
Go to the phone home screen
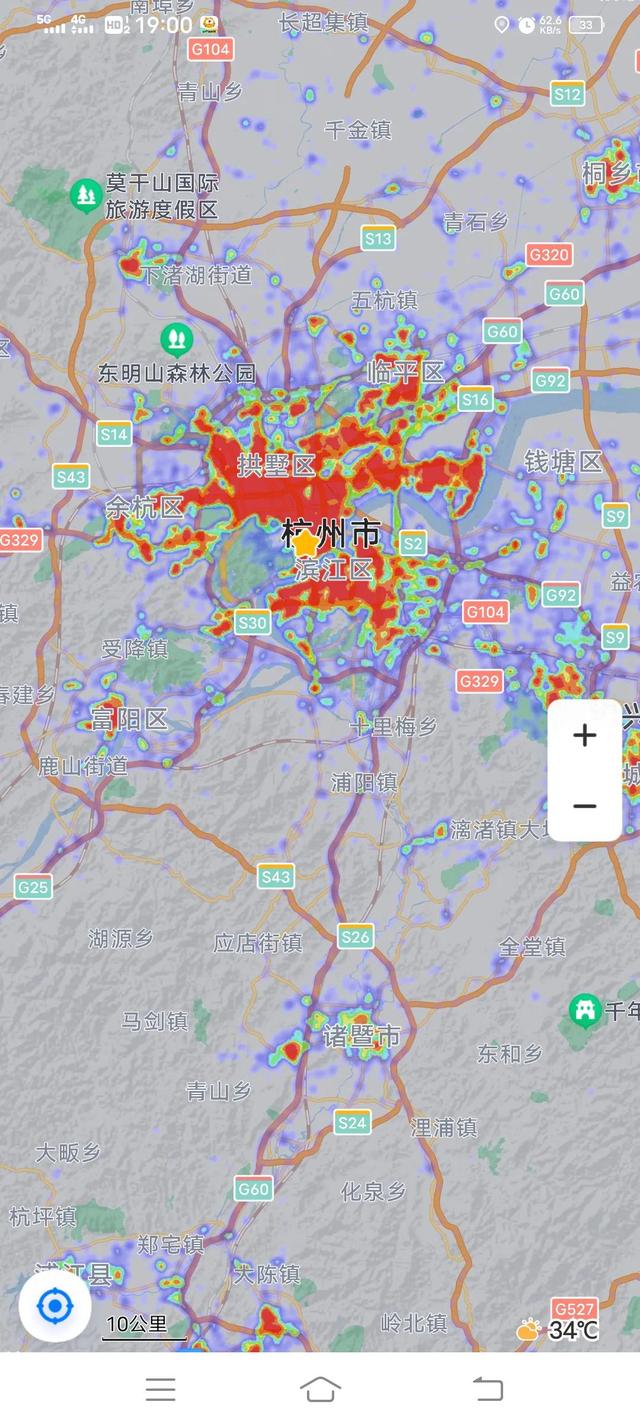click(320, 1389)
